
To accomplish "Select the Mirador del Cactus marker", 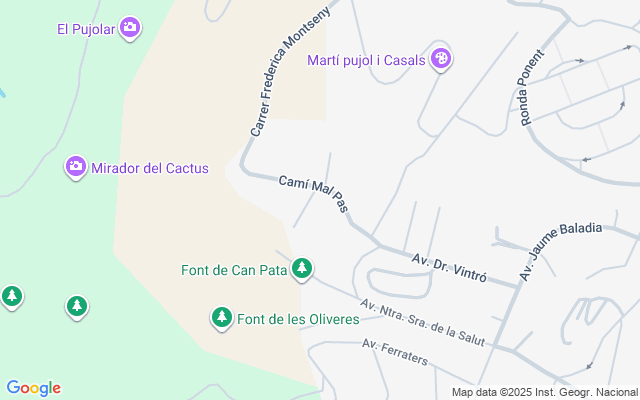I will [76, 168].
